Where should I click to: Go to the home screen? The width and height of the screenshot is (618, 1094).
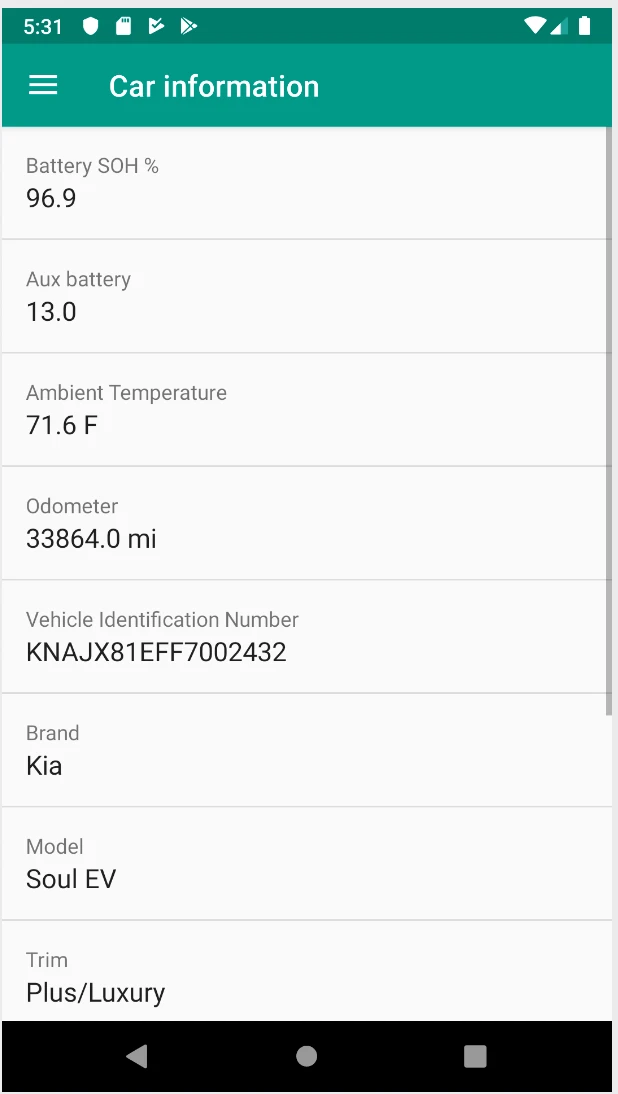click(307, 1056)
